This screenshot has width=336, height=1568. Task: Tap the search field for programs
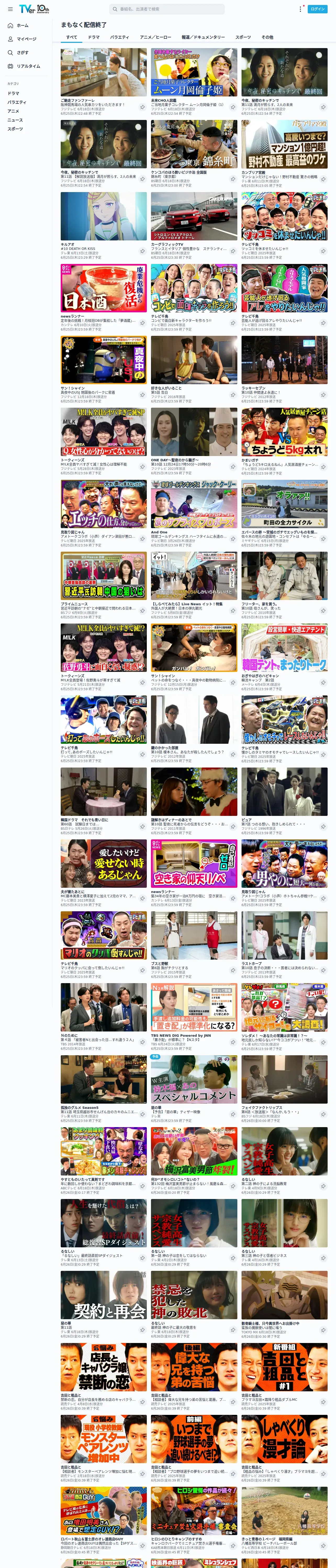pyautogui.click(x=166, y=9)
